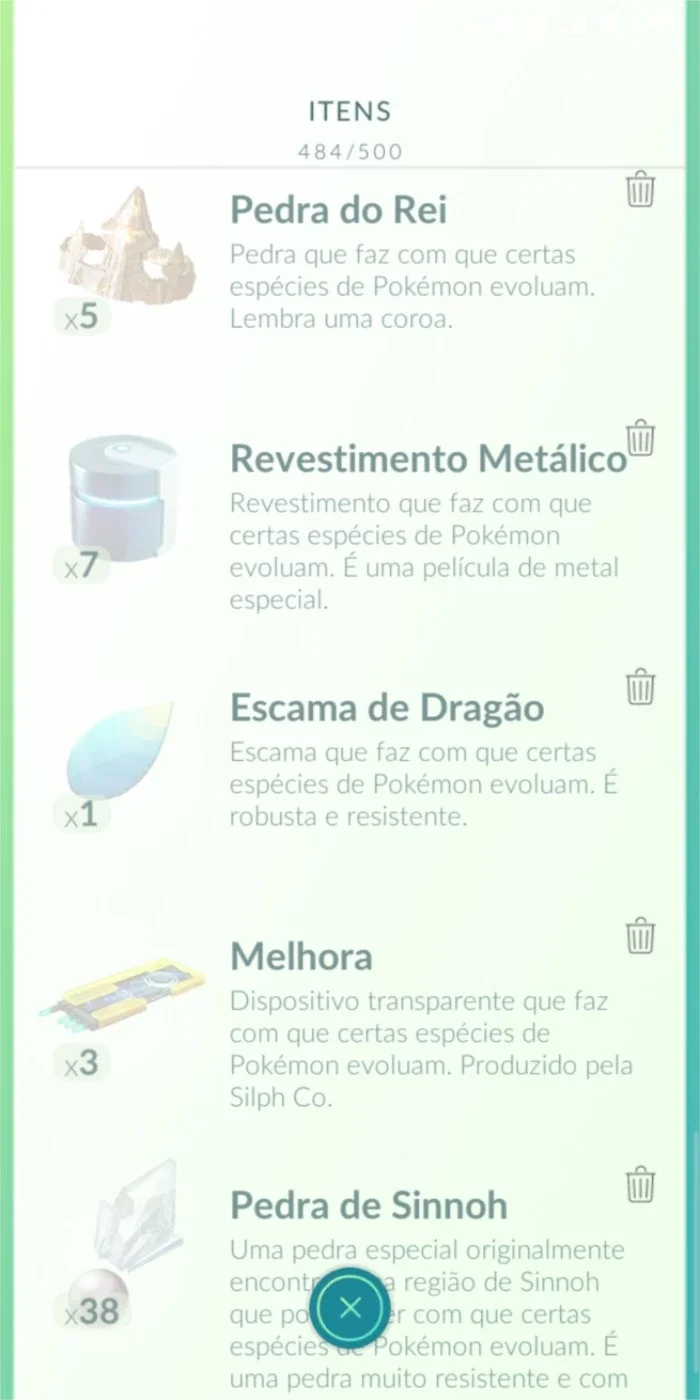This screenshot has height=1400, width=700.
Task: Close the items bag with X button
Action: click(350, 1307)
